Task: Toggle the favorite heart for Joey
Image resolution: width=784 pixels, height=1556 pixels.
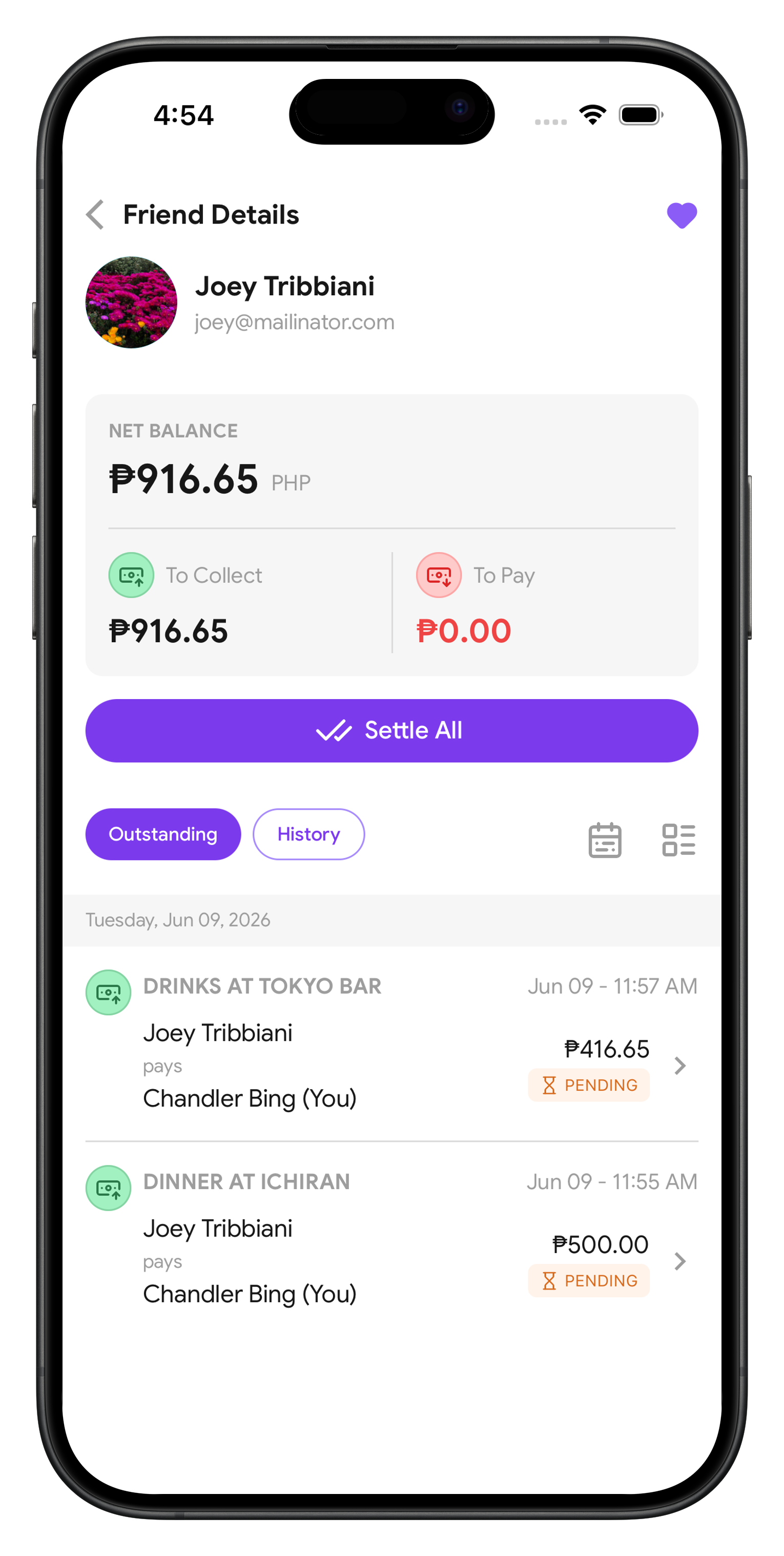Action: tap(682, 216)
